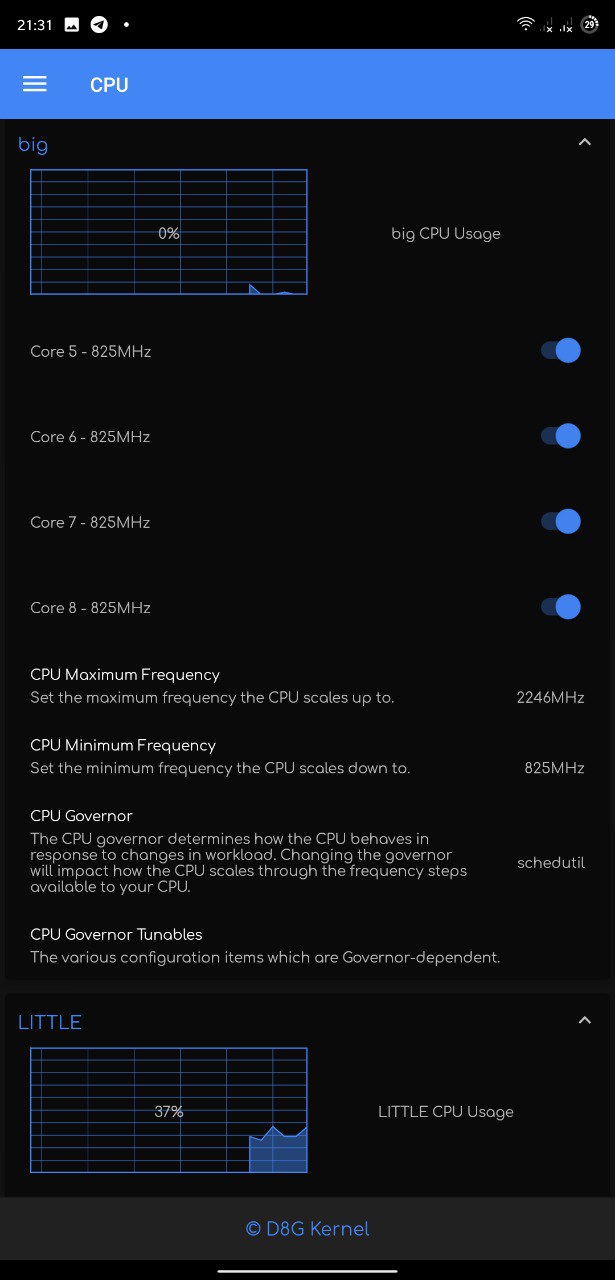Toggle Core 5 switch off
The width and height of the screenshot is (615, 1280).
561,351
